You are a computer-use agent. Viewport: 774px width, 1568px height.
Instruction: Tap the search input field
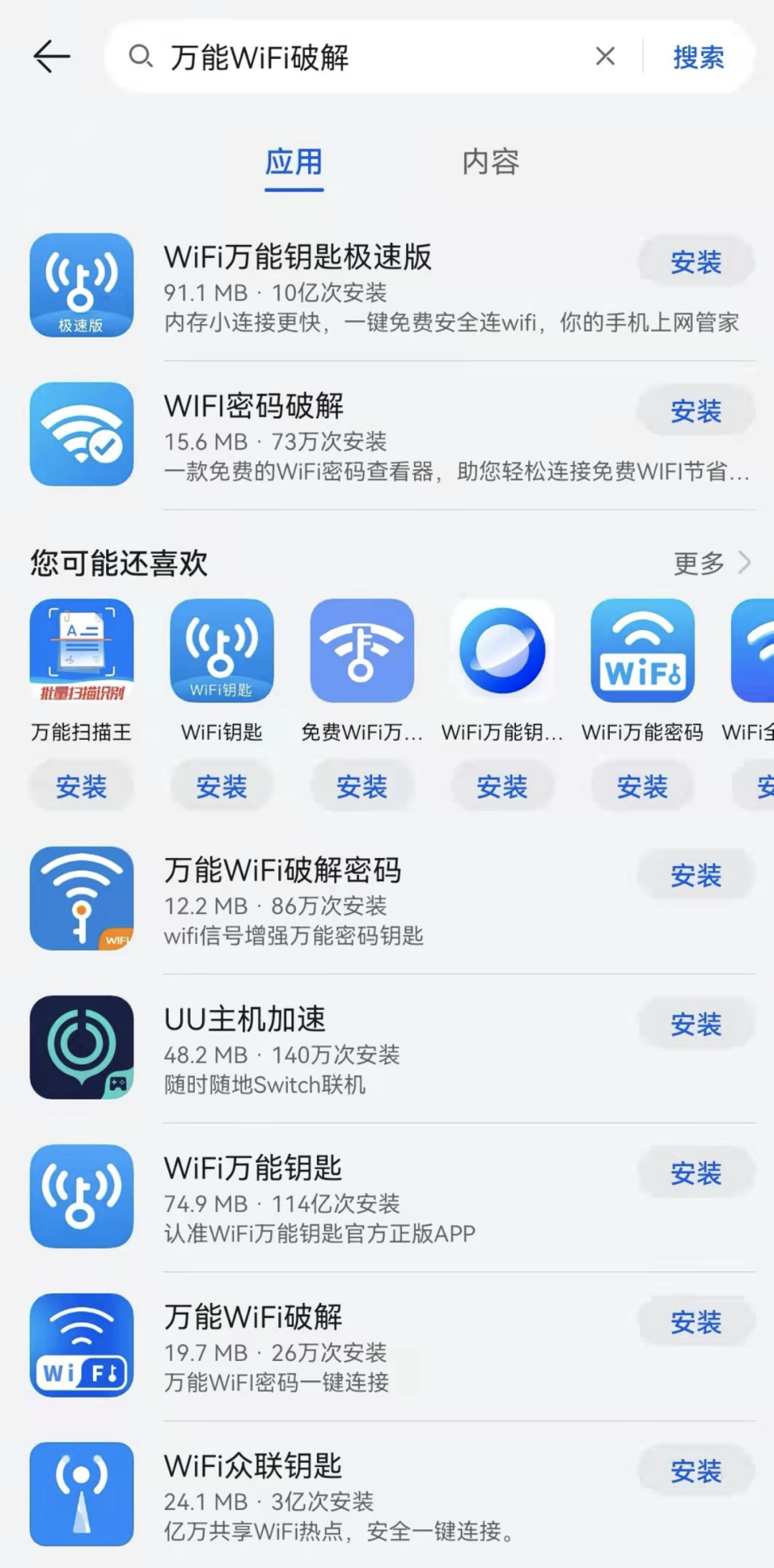(x=373, y=59)
